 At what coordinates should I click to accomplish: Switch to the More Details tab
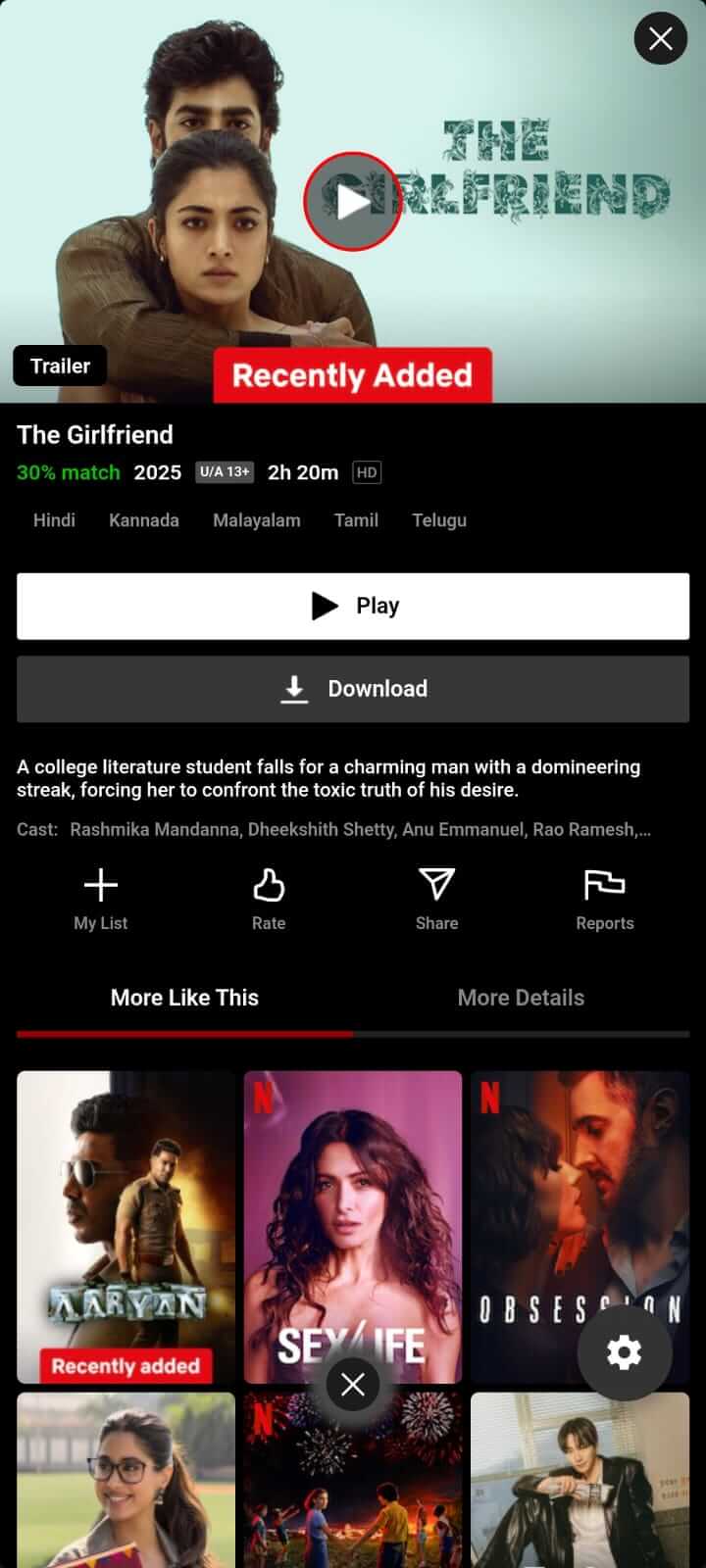point(521,998)
